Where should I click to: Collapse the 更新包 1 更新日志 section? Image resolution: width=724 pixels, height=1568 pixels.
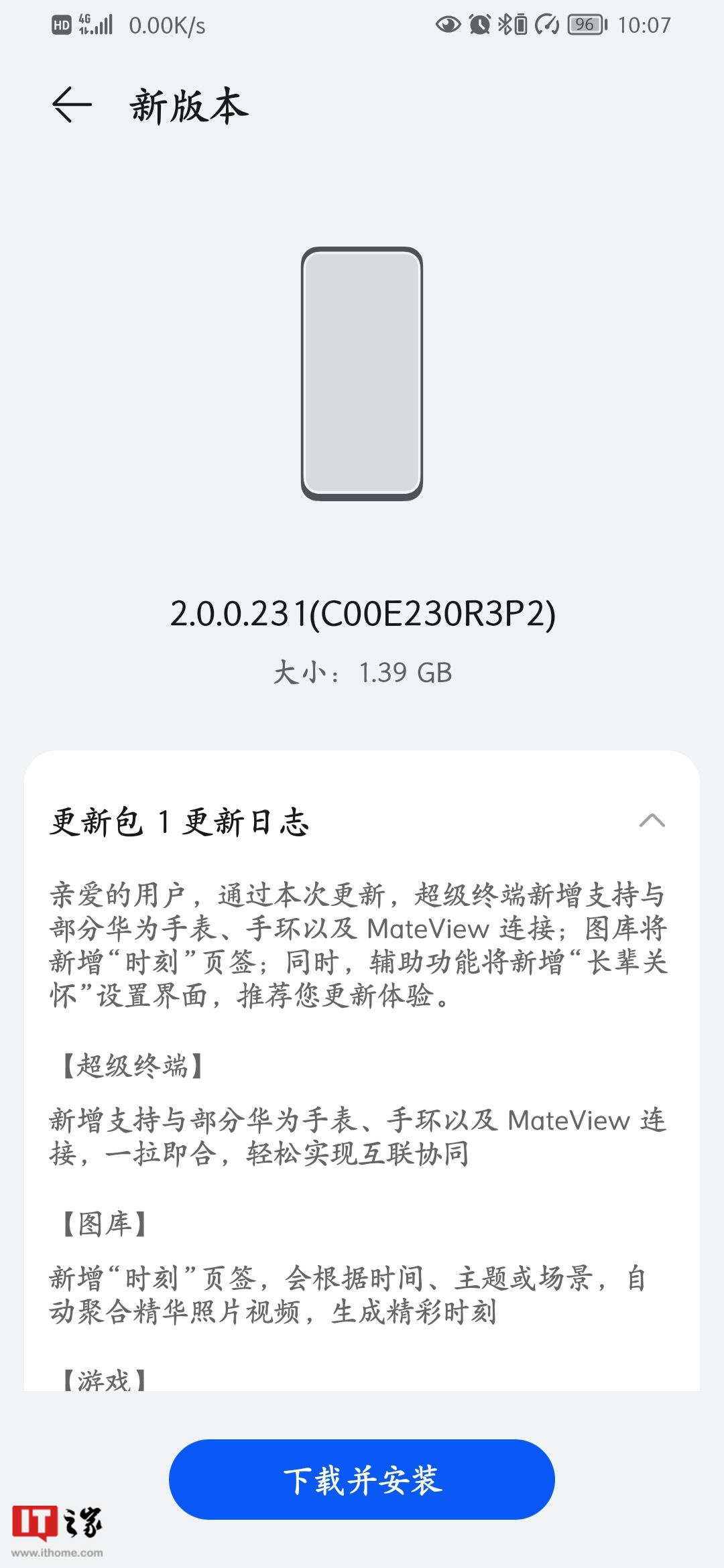pyautogui.click(x=652, y=821)
